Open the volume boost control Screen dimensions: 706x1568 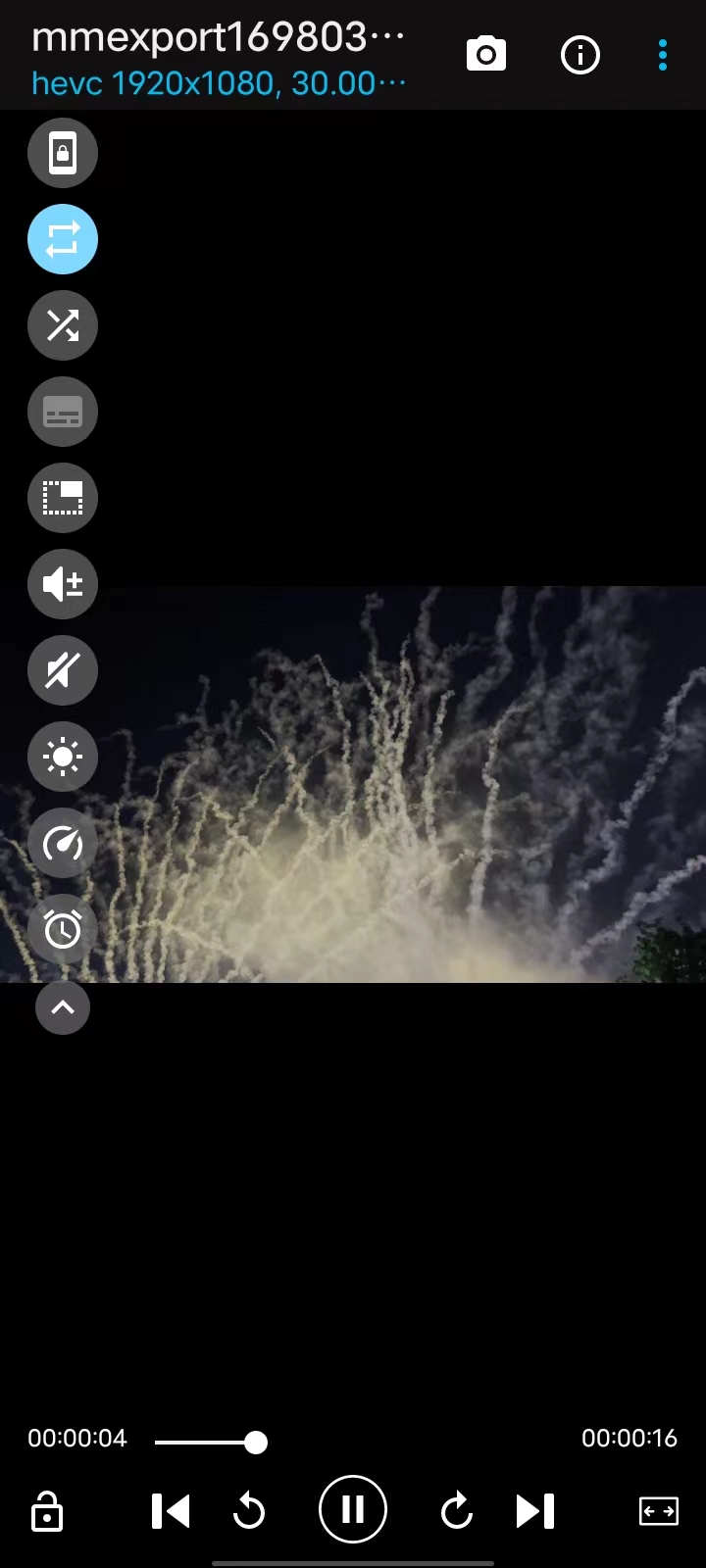point(63,584)
